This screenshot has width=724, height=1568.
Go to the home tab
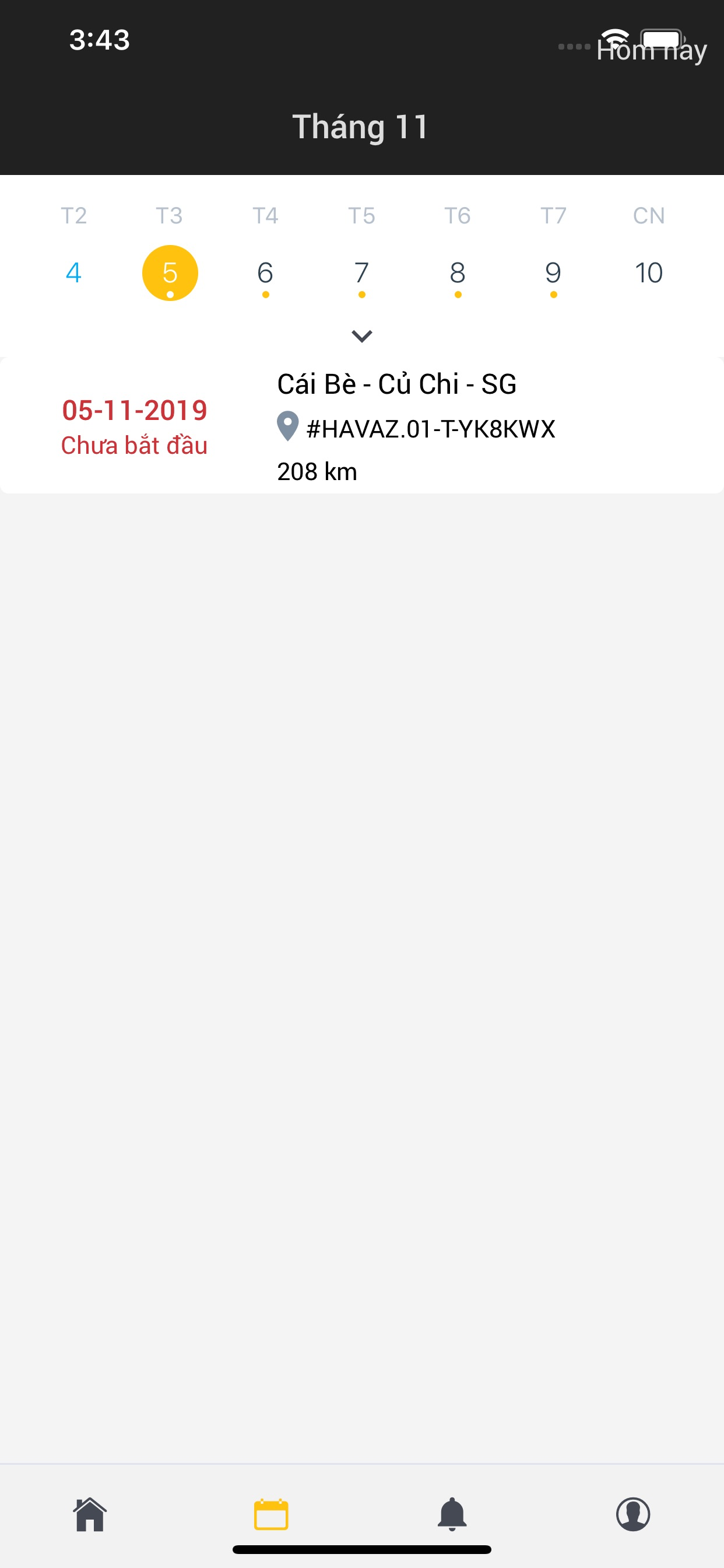(x=90, y=1514)
